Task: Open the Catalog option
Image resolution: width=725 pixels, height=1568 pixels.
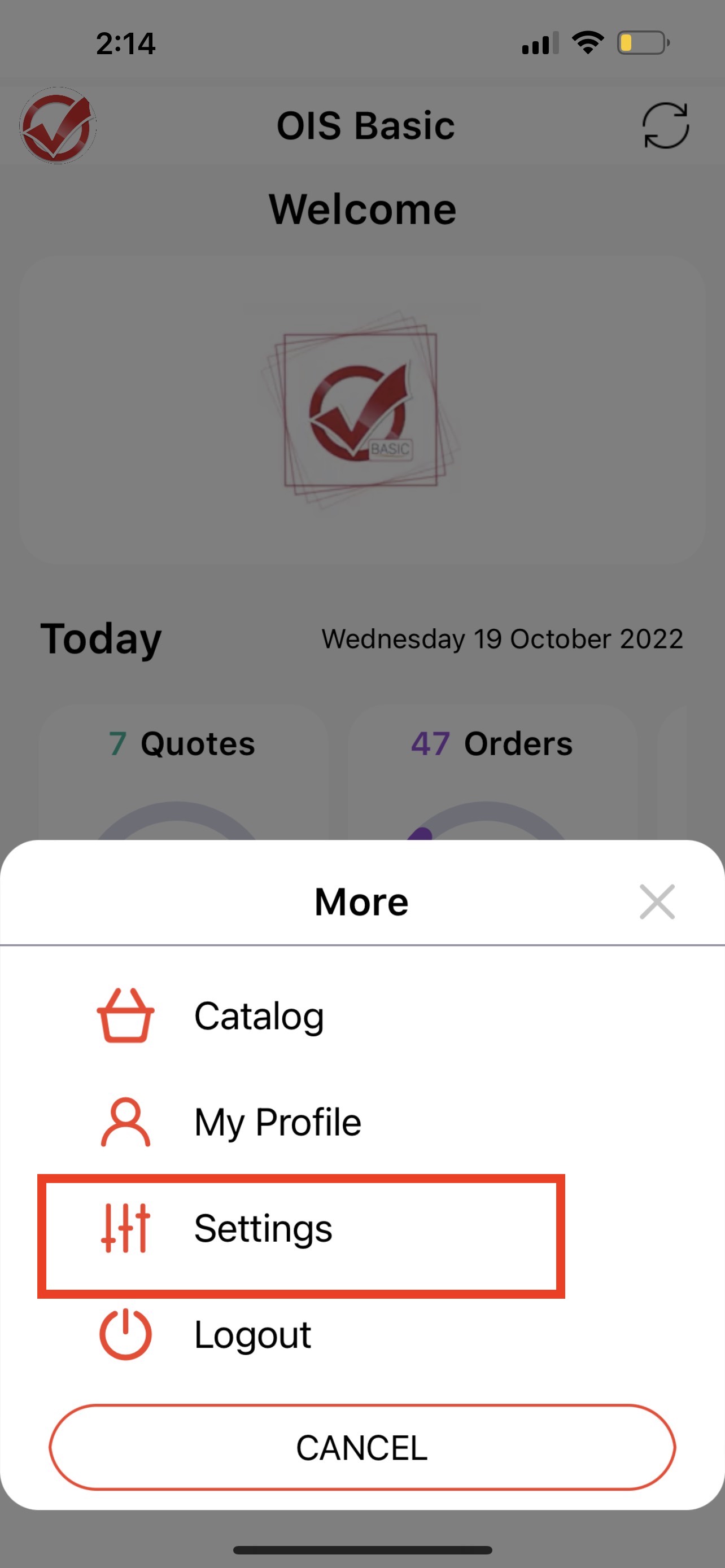Action: pos(258,1015)
